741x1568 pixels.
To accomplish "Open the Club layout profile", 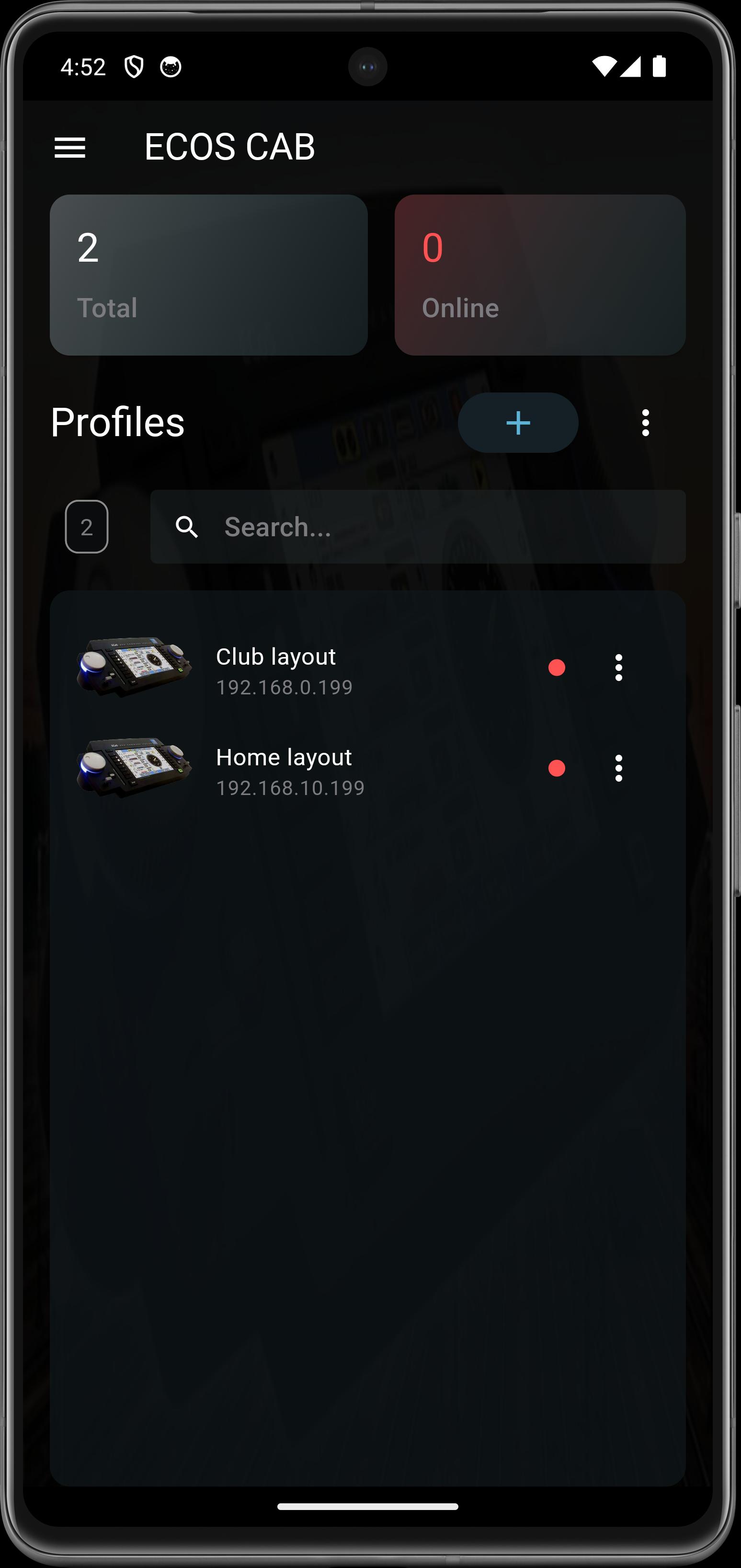I will [x=276, y=669].
